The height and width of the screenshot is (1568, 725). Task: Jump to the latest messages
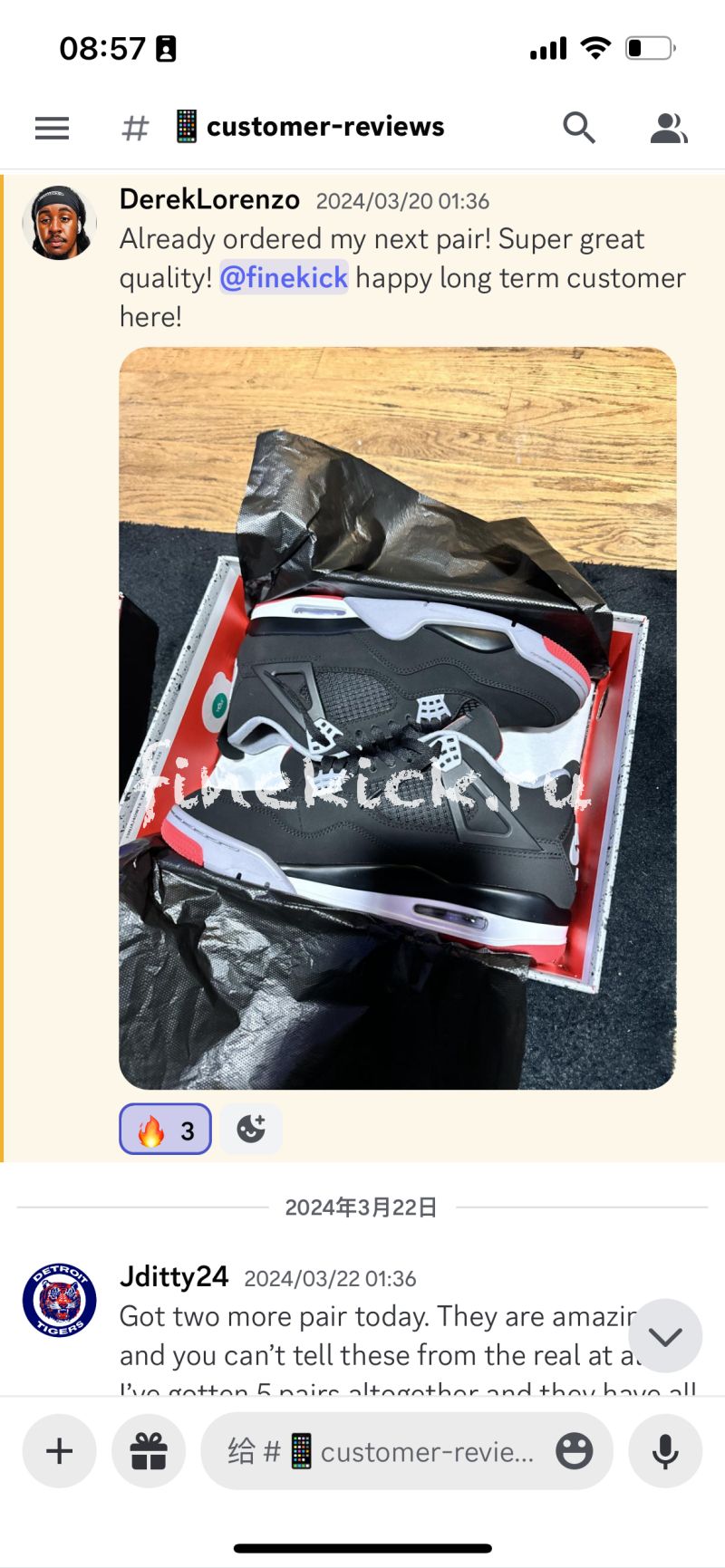tap(664, 1336)
